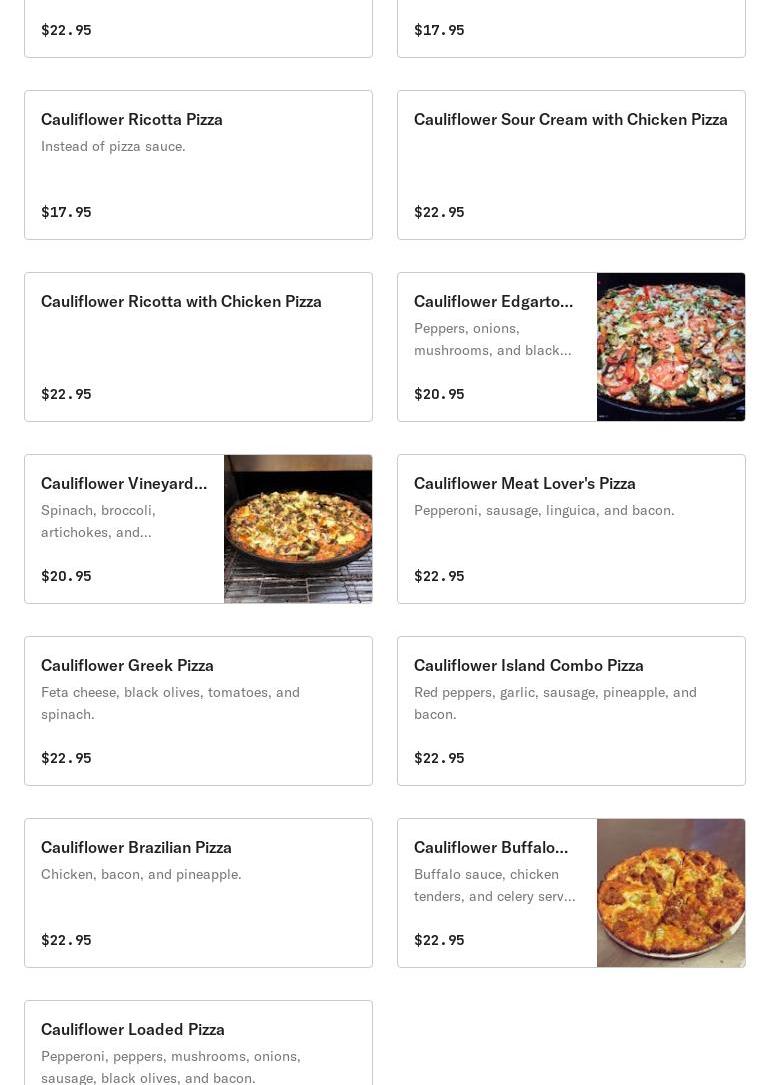The width and height of the screenshot is (770, 1085).
Task: Tap the Cauliflower Island Combo Pizza card
Action: (x=571, y=711)
